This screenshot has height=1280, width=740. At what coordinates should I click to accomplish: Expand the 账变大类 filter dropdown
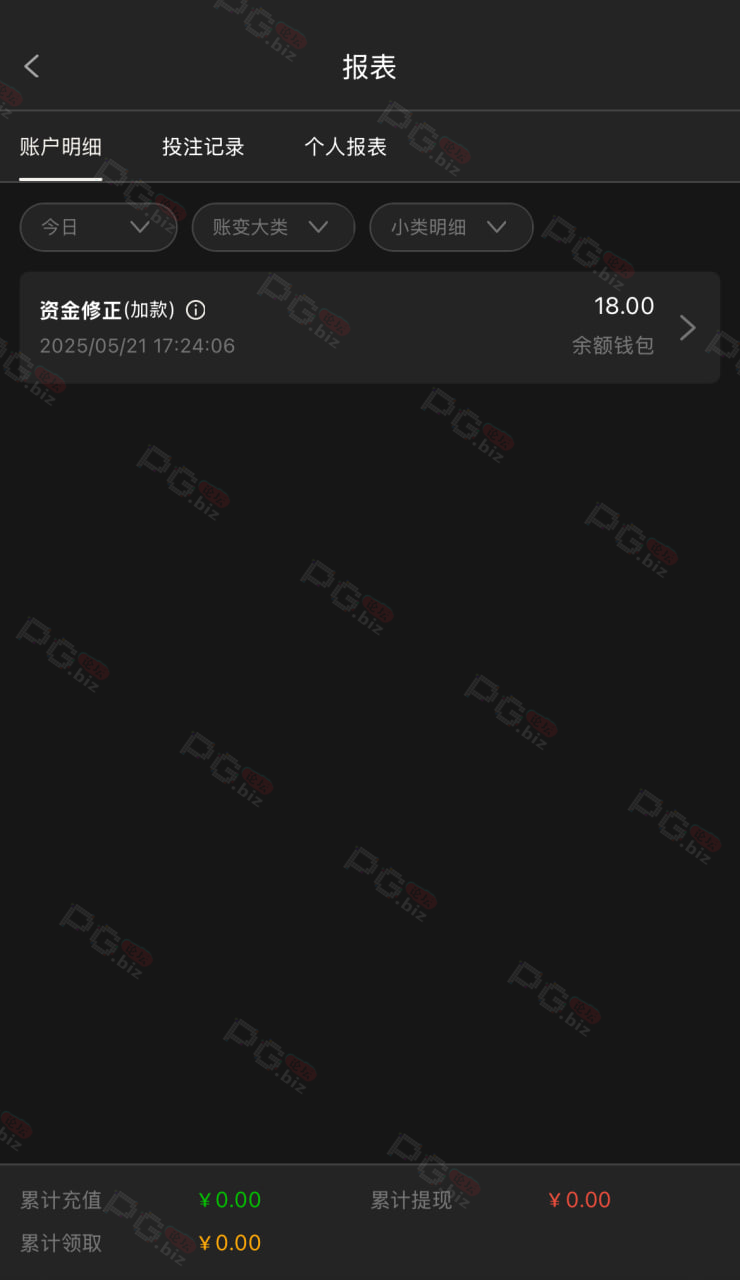[x=273, y=227]
